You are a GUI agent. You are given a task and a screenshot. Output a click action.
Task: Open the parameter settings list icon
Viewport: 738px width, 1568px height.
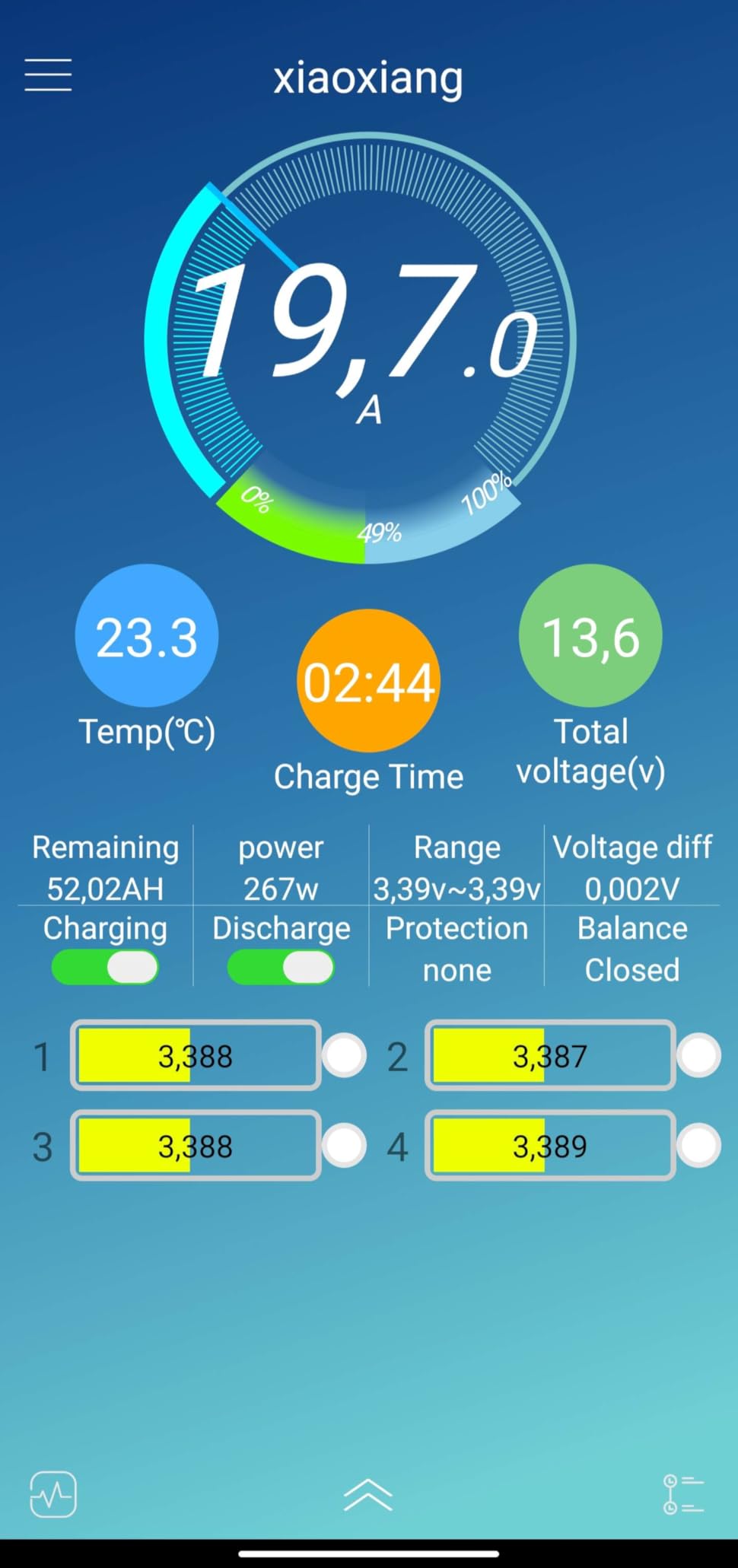coord(682,1494)
